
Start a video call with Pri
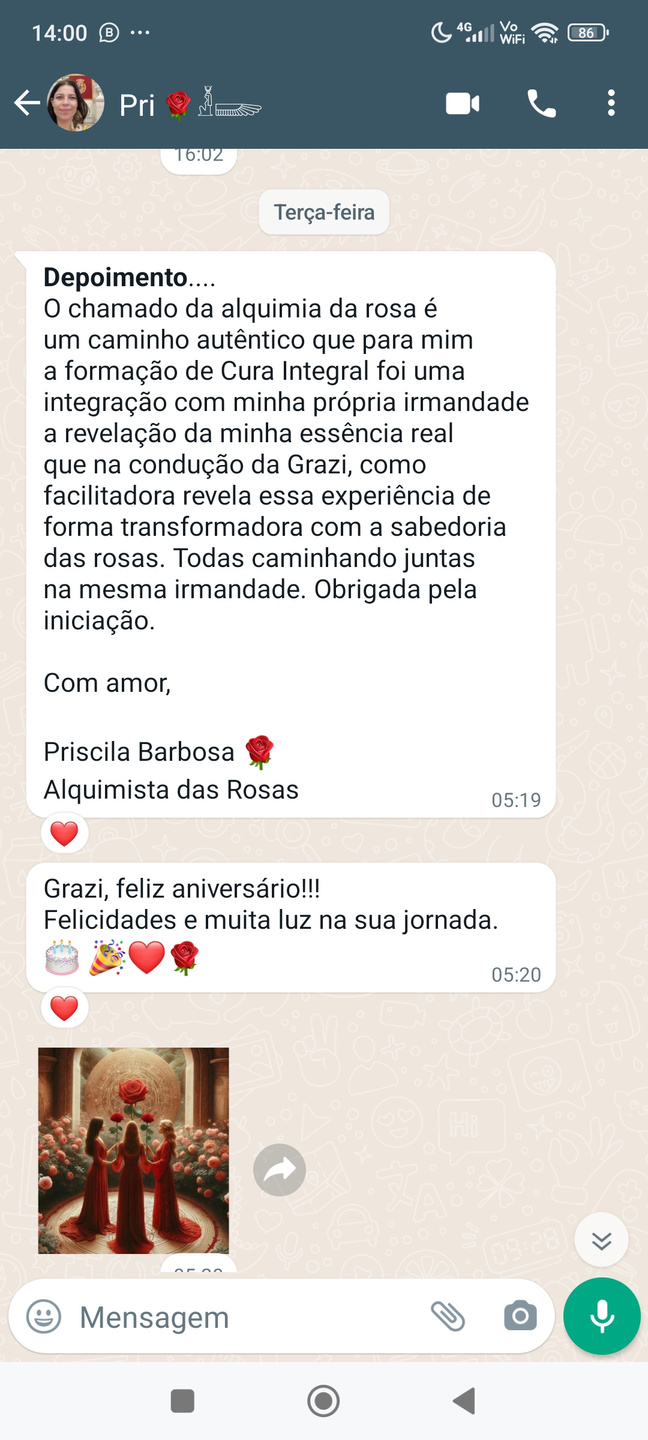(462, 104)
